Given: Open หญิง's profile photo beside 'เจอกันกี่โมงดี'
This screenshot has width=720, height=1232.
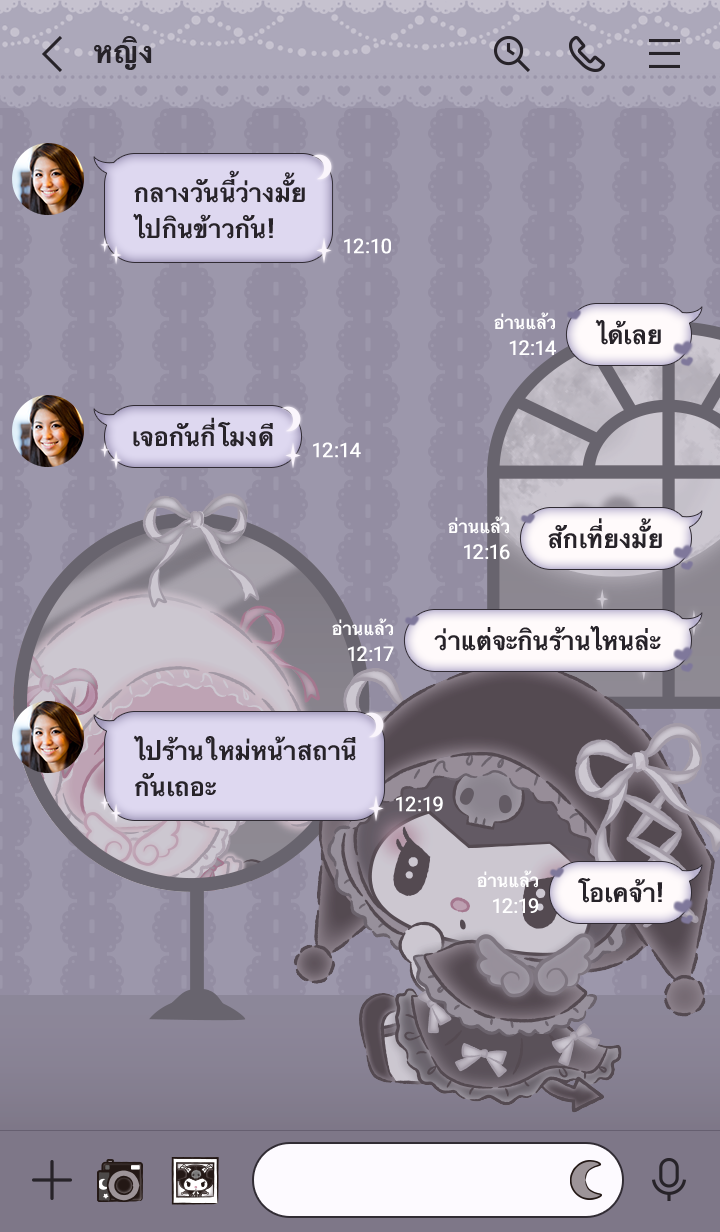Looking at the screenshot, I should point(48,431).
